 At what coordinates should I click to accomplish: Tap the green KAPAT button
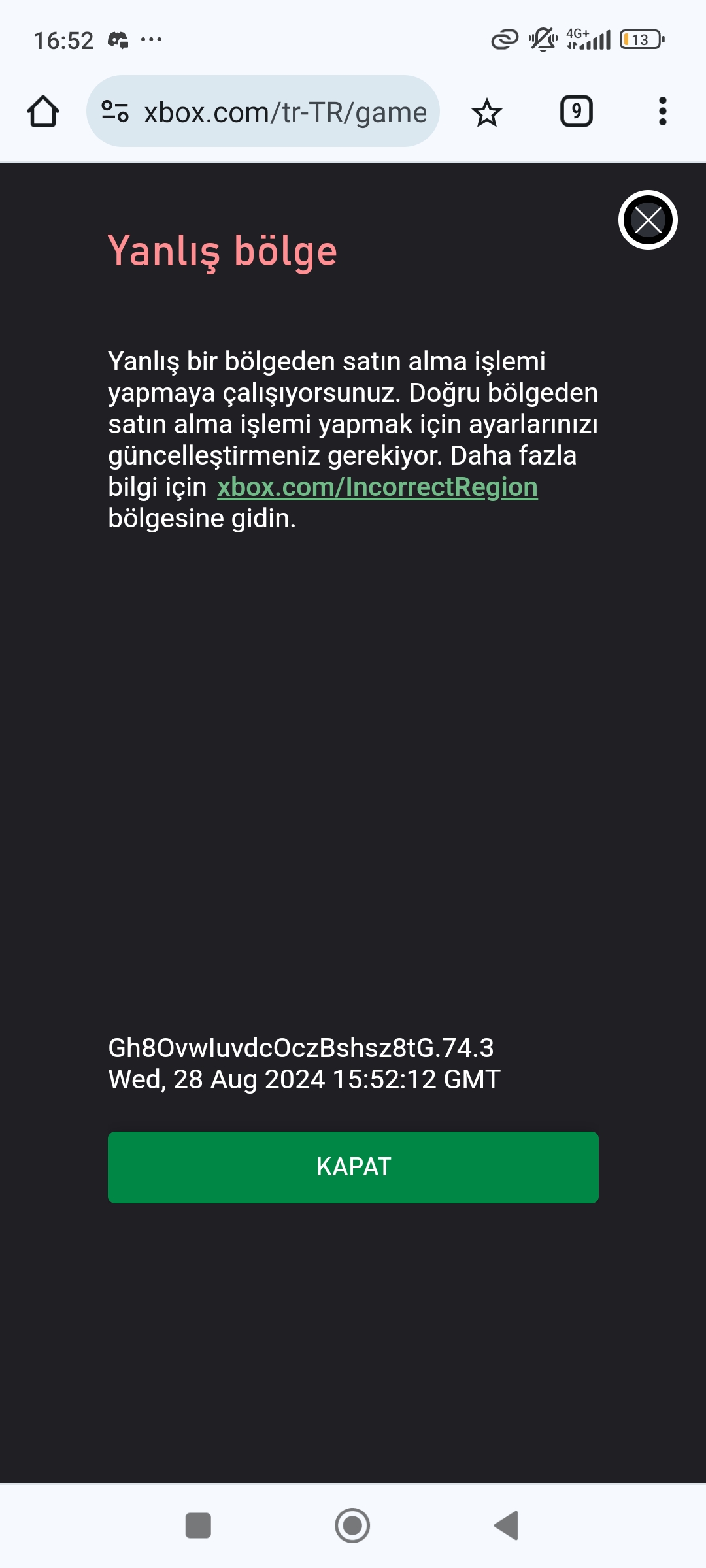click(x=353, y=1167)
